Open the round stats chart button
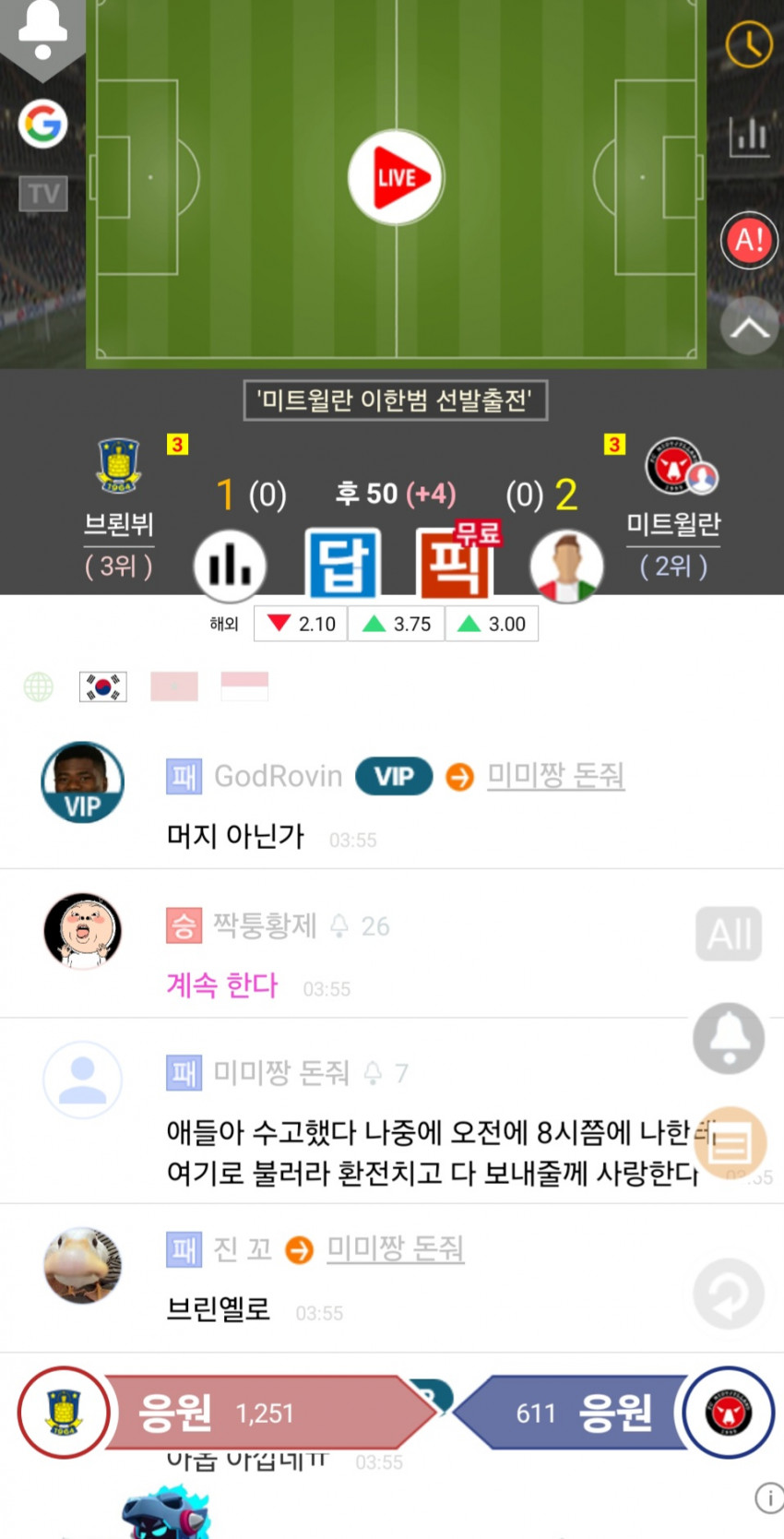 230,566
